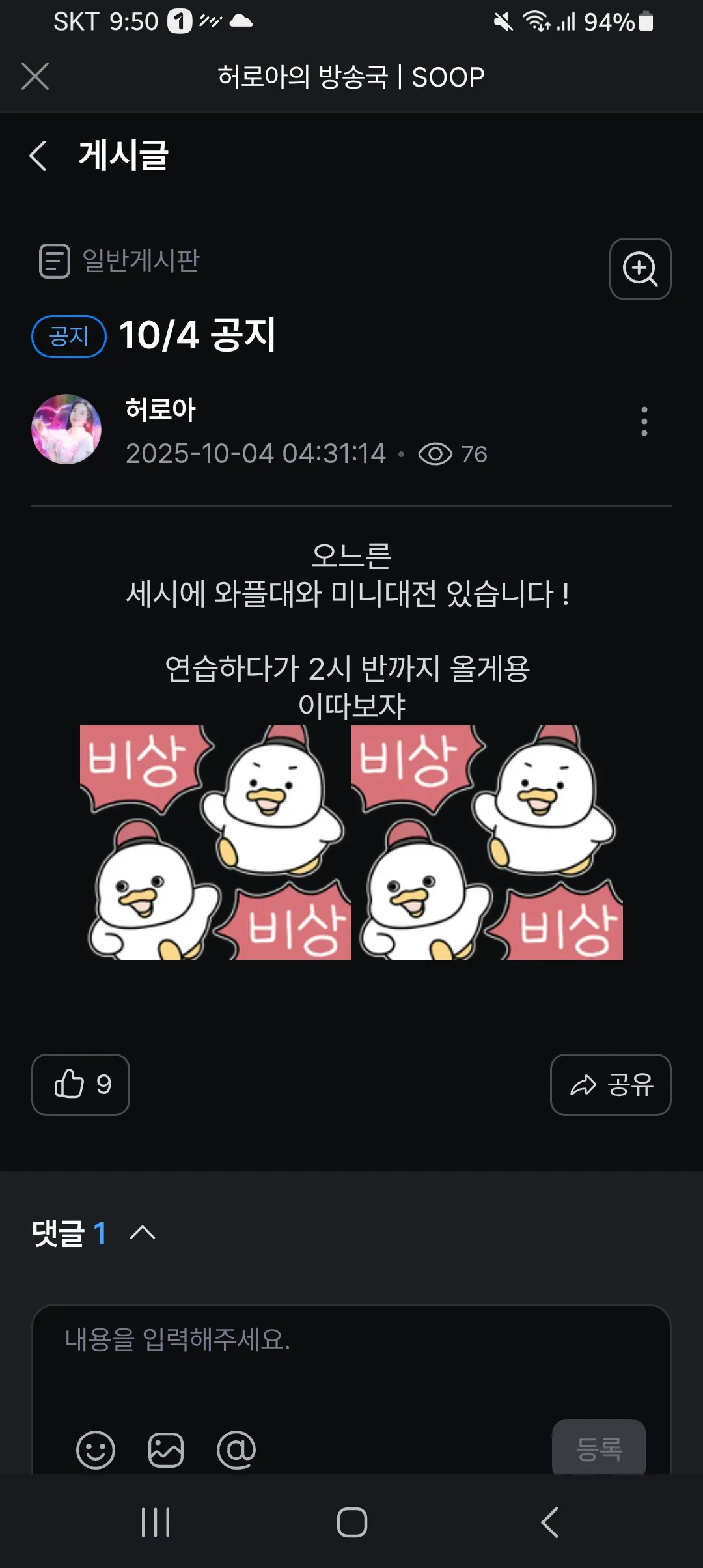
Task: Open the three-dot menu beside 허로아
Action: tap(644, 421)
